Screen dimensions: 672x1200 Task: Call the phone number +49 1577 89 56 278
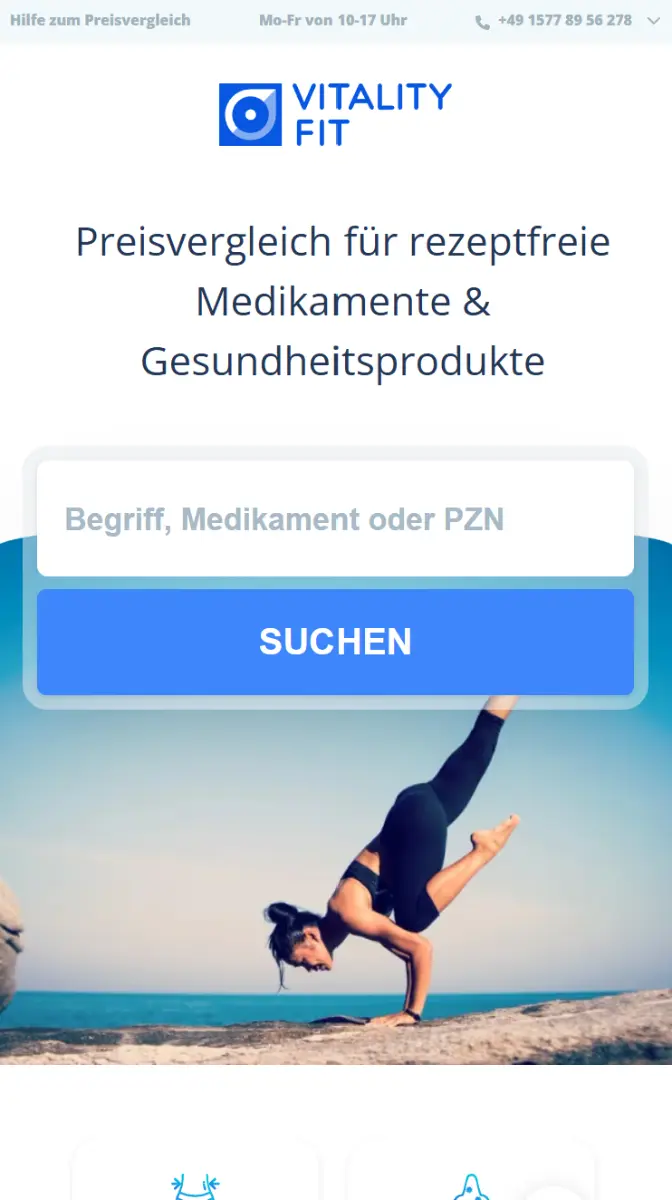coord(564,20)
